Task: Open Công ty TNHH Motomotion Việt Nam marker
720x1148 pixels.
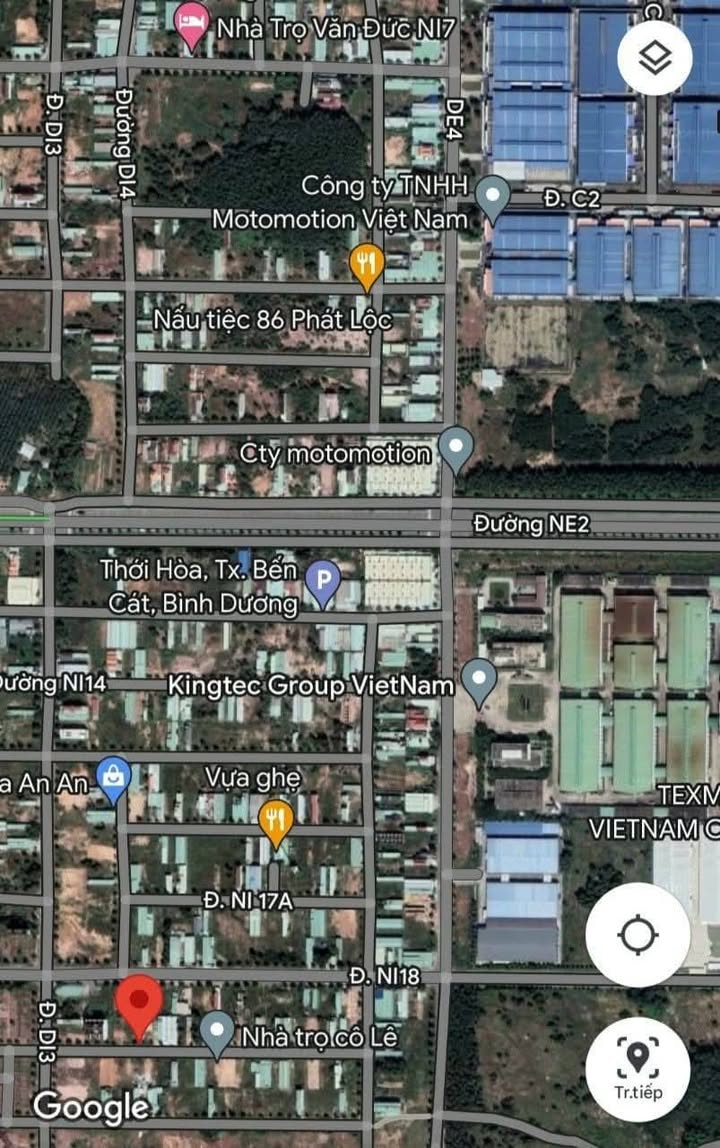Action: (x=492, y=197)
